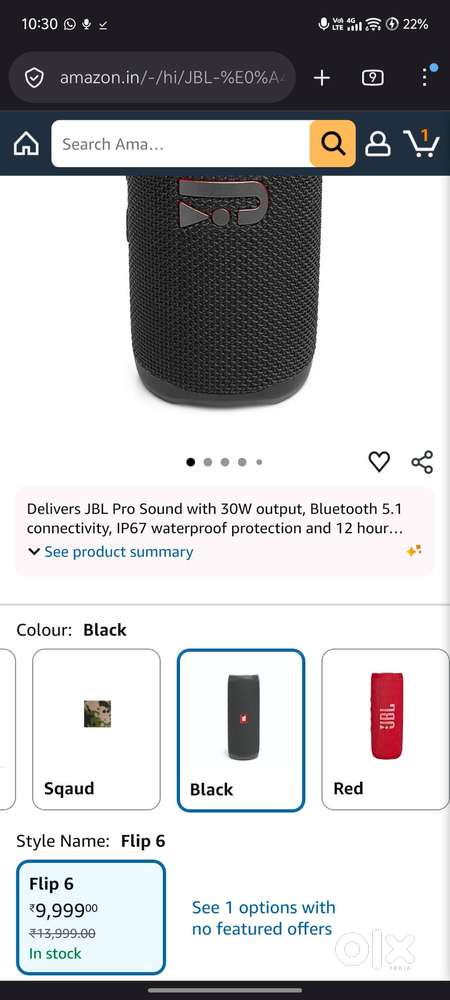Select the Flip 6 style

click(91, 918)
